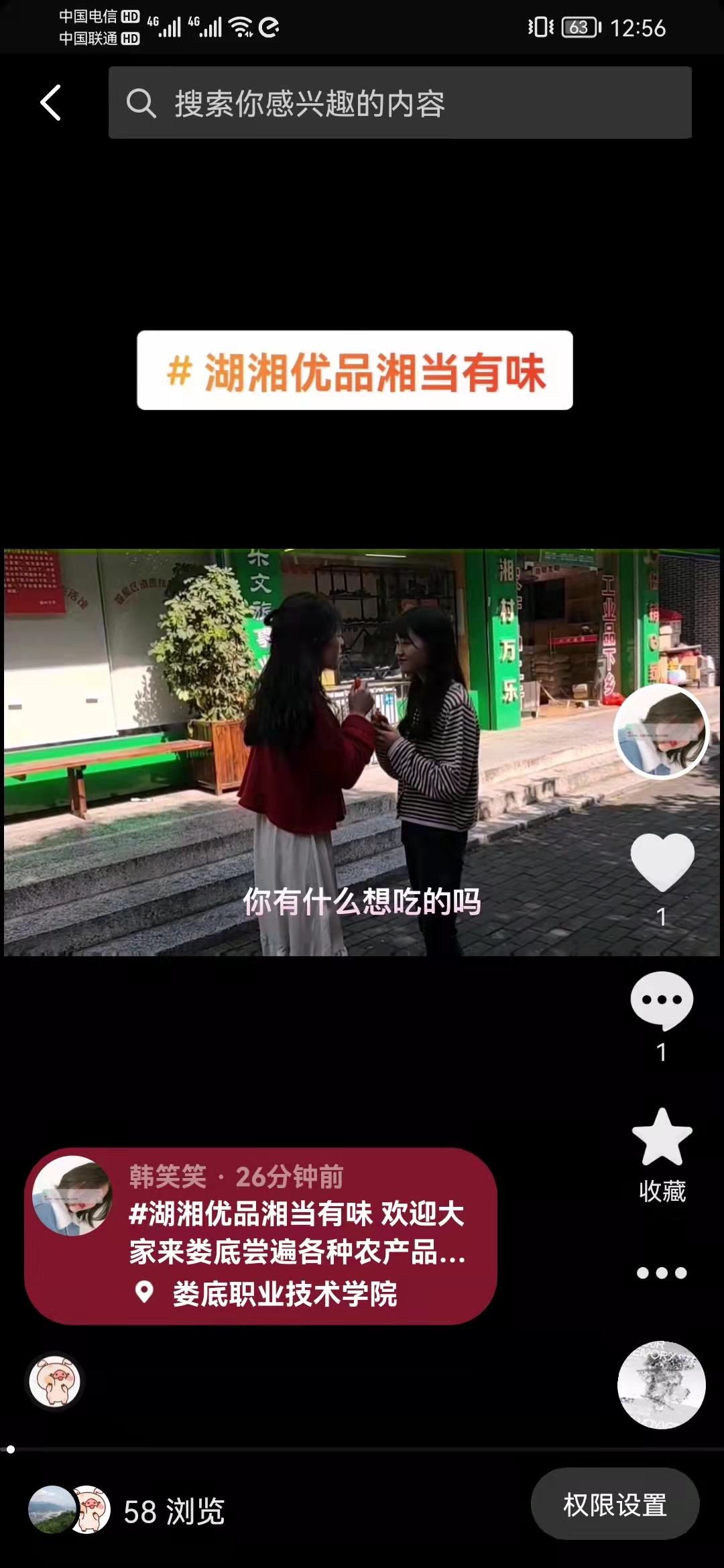Open 权限设置 privacy settings

tap(615, 1504)
